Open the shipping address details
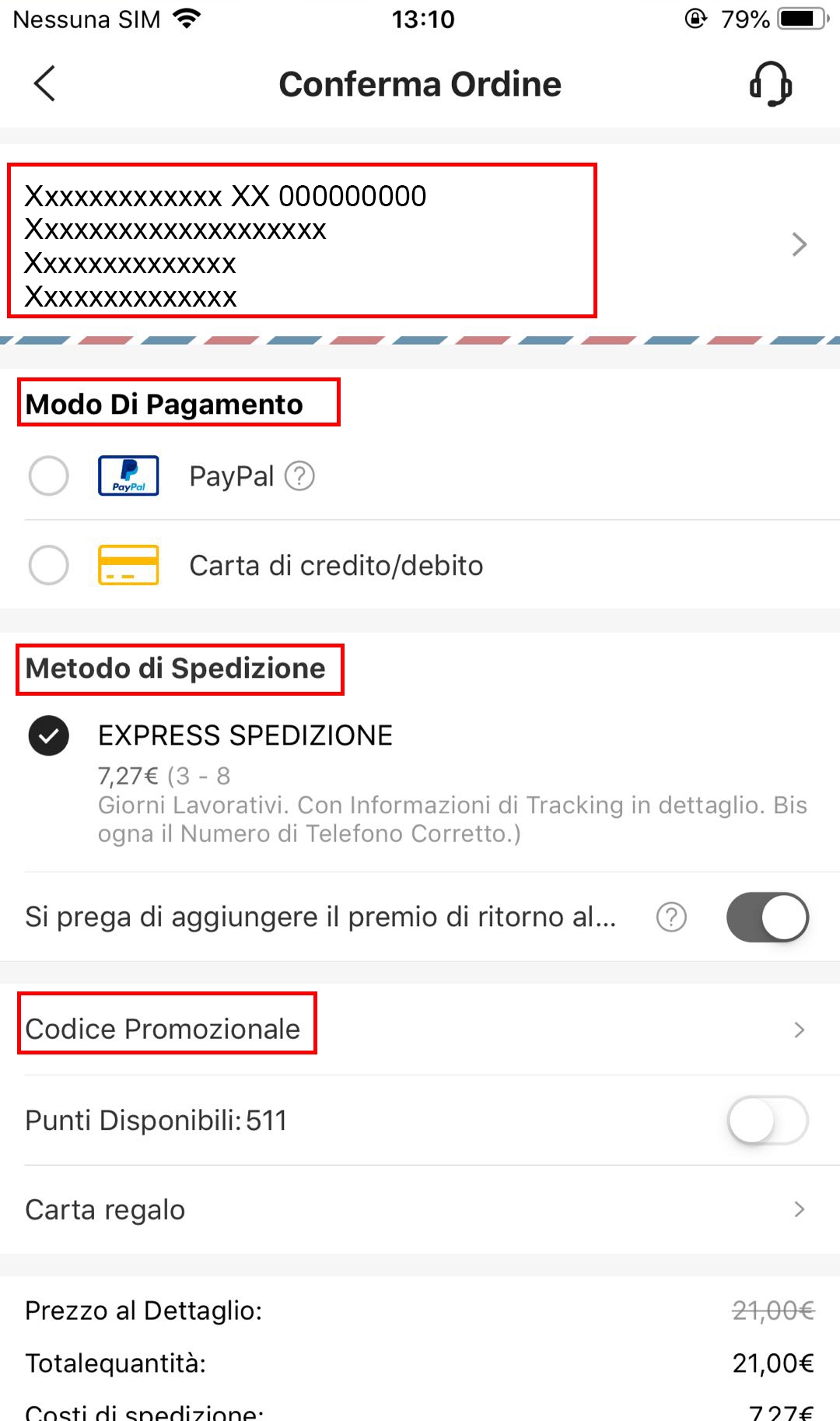This screenshot has width=840, height=1421. pyautogui.click(x=799, y=244)
